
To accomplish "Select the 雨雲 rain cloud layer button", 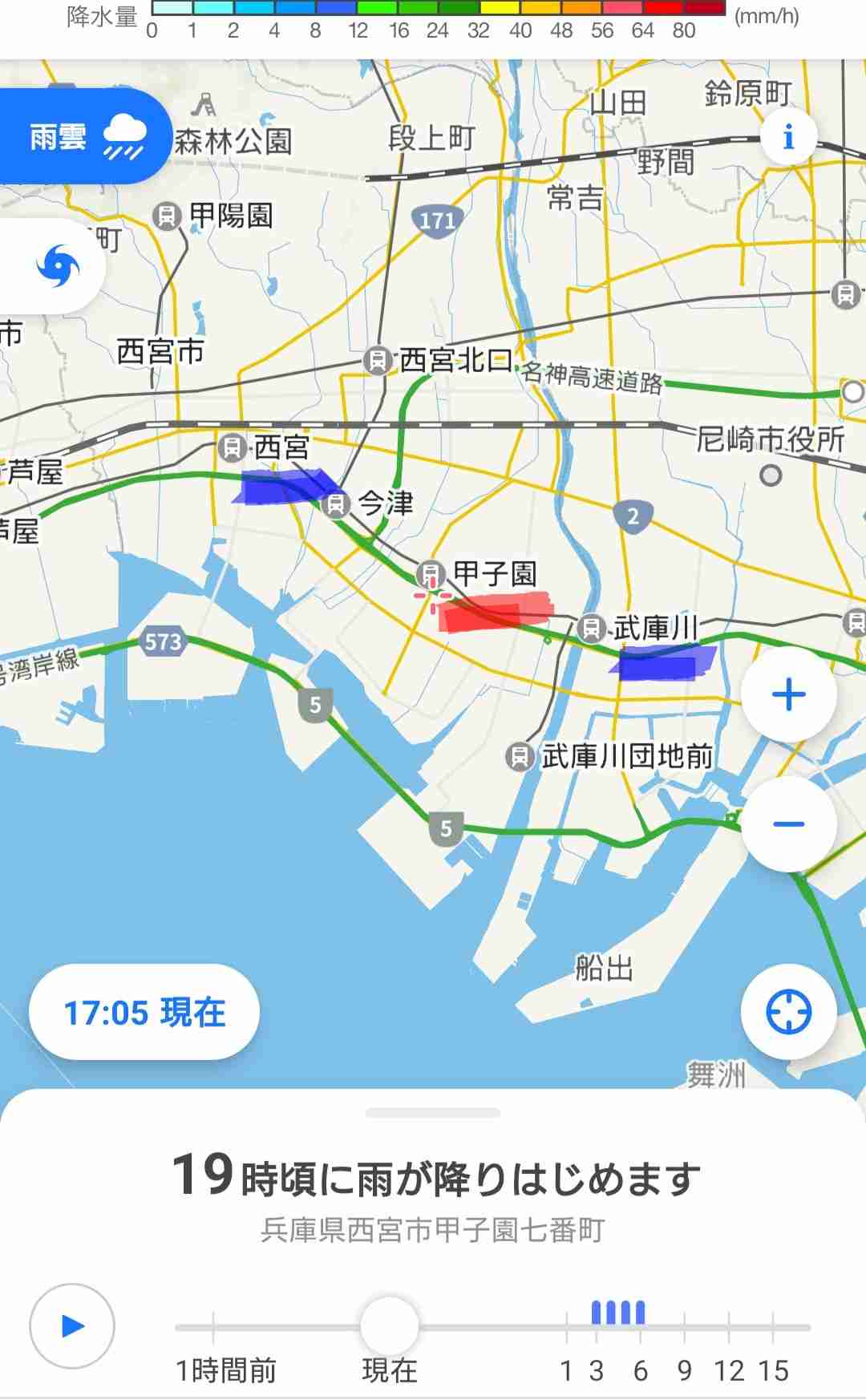I will pos(83,137).
